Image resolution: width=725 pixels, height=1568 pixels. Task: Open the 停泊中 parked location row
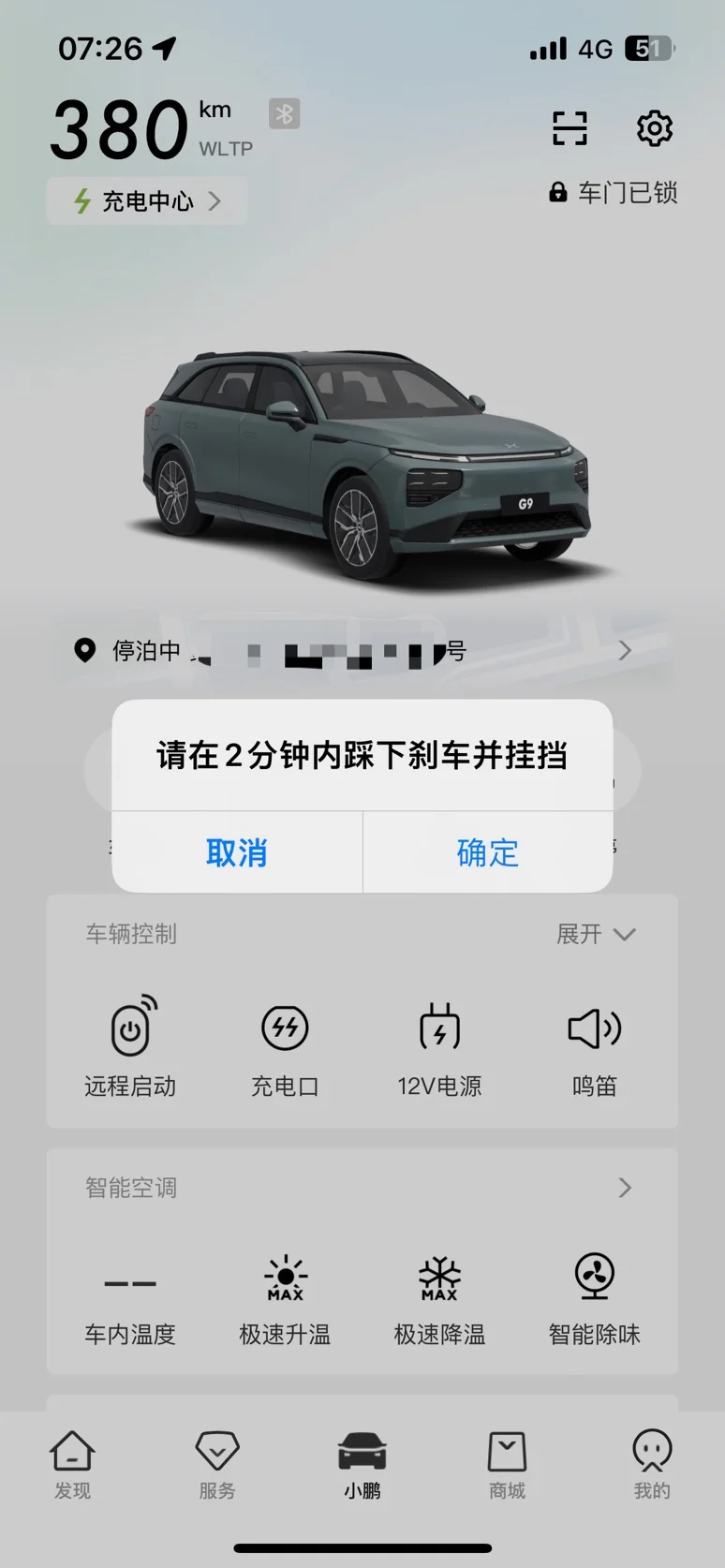tap(362, 651)
